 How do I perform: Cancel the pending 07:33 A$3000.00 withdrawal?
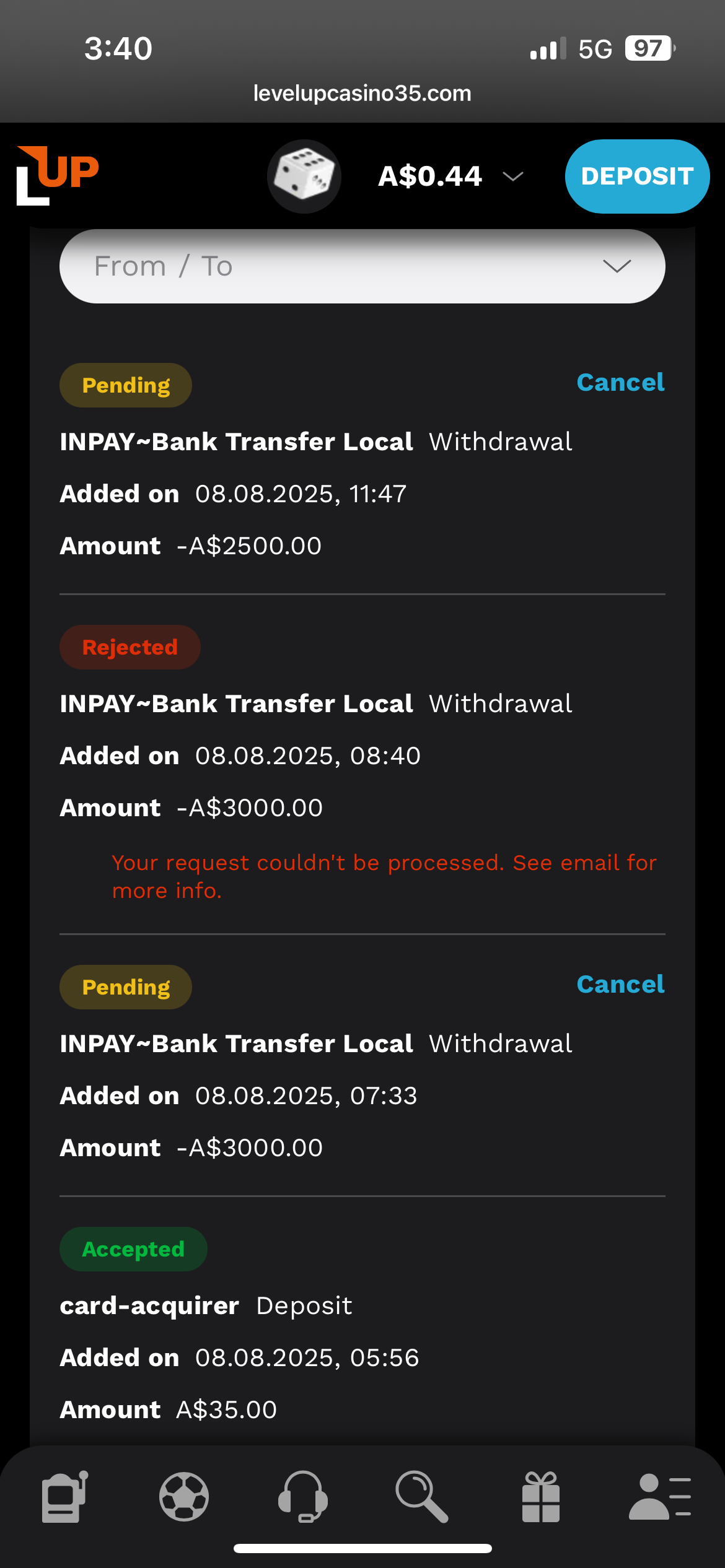[x=620, y=985]
